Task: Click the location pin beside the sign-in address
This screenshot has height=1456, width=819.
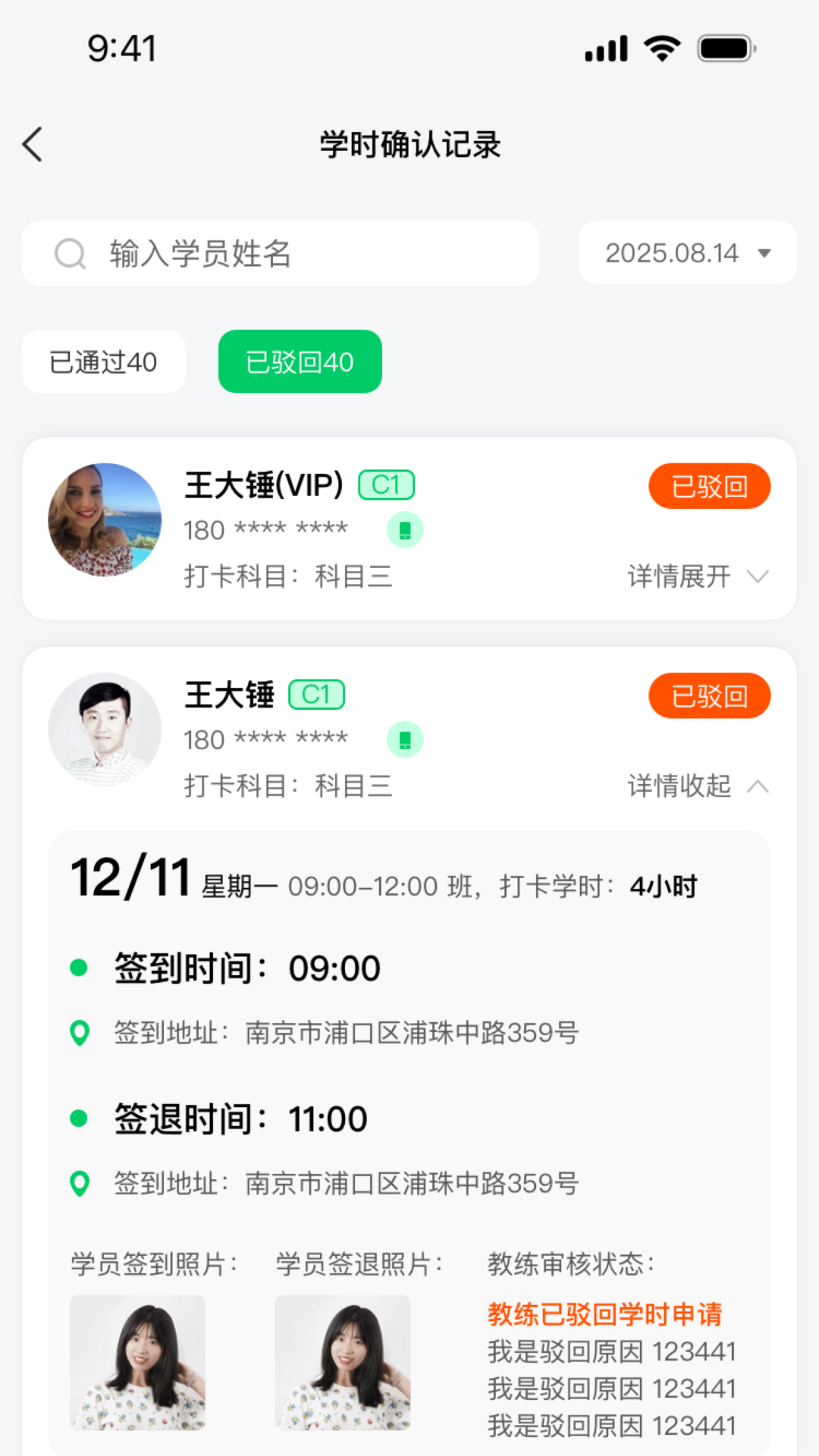Action: pyautogui.click(x=80, y=1032)
